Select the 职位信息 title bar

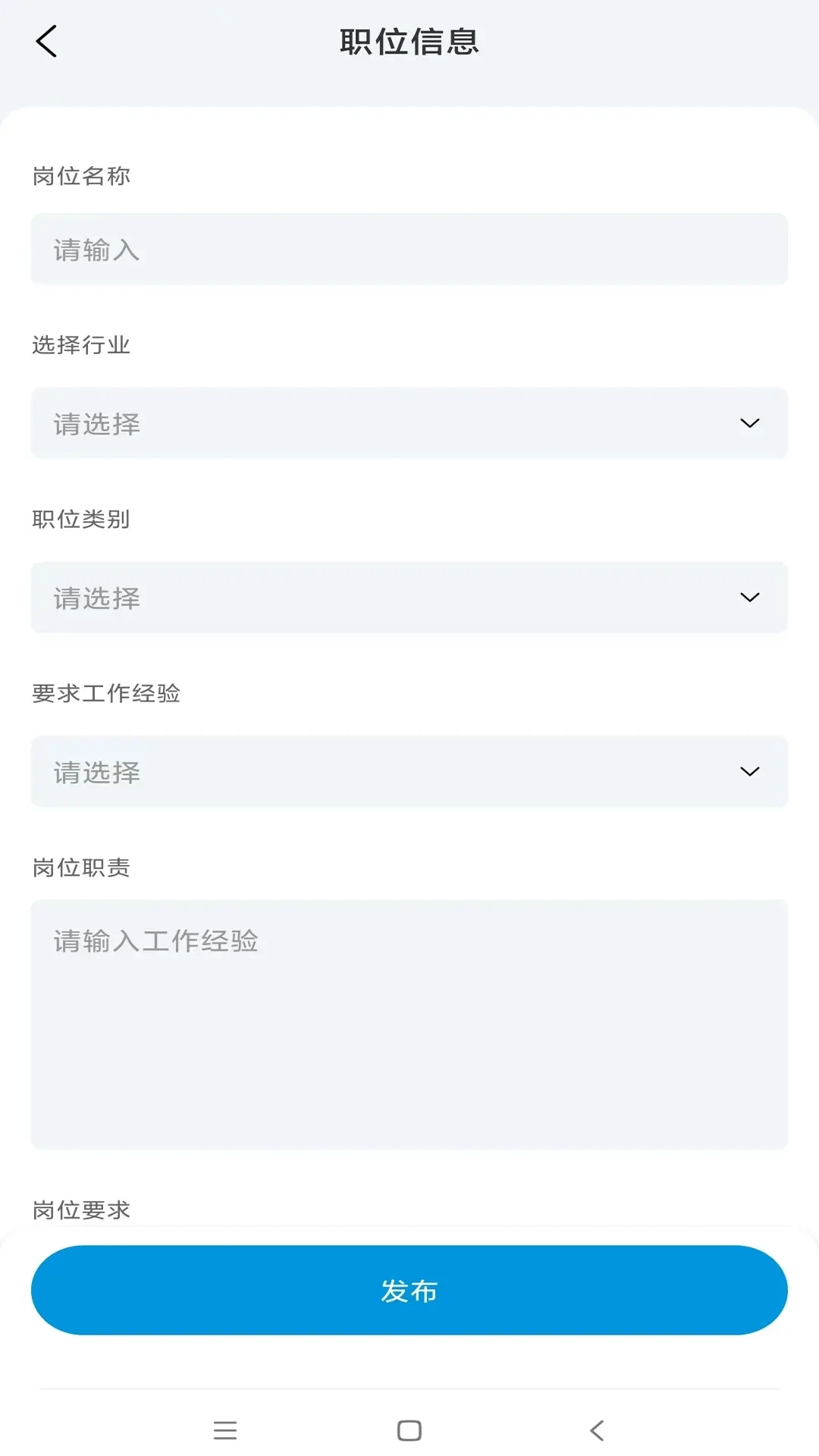[x=409, y=42]
